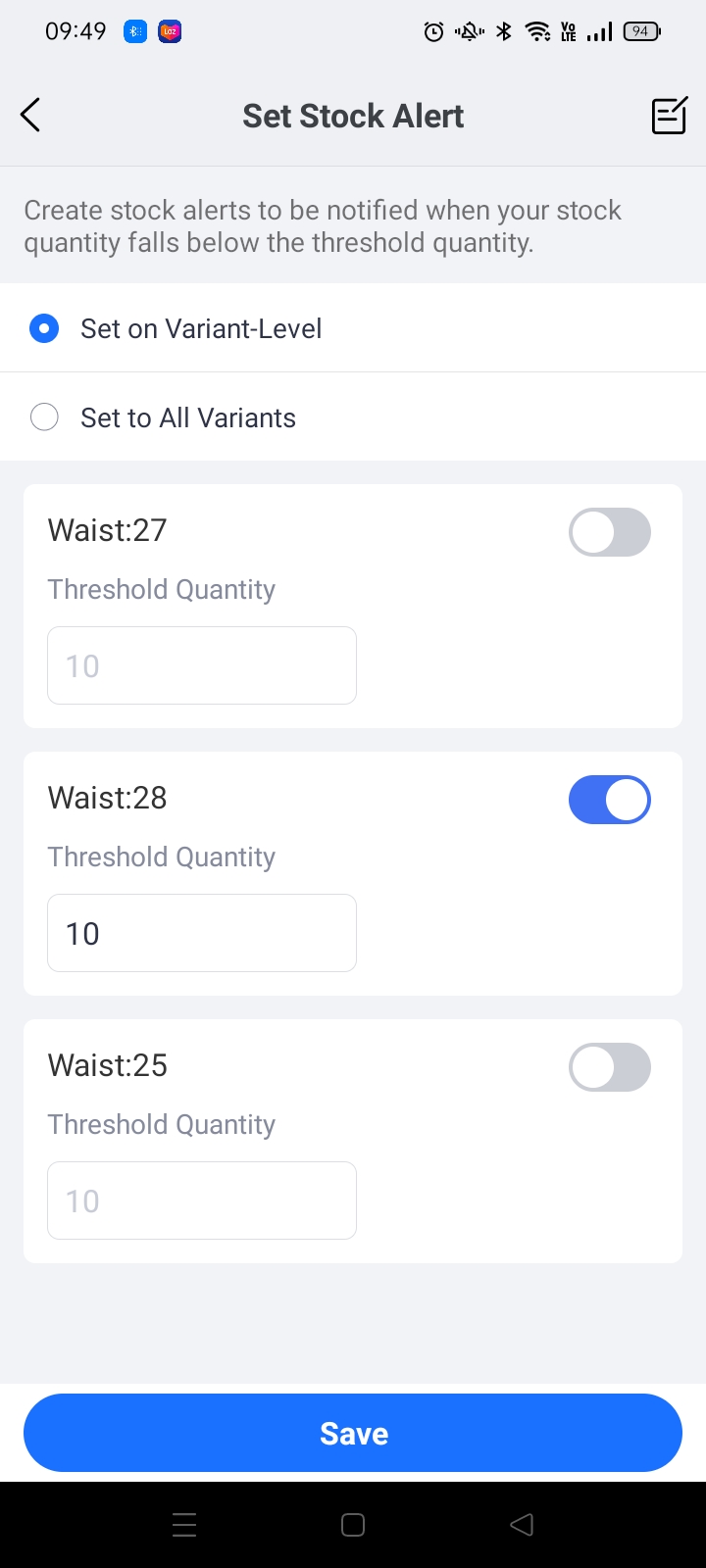
Task: Tap the Bluetooth icon in the status bar
Action: click(x=503, y=30)
